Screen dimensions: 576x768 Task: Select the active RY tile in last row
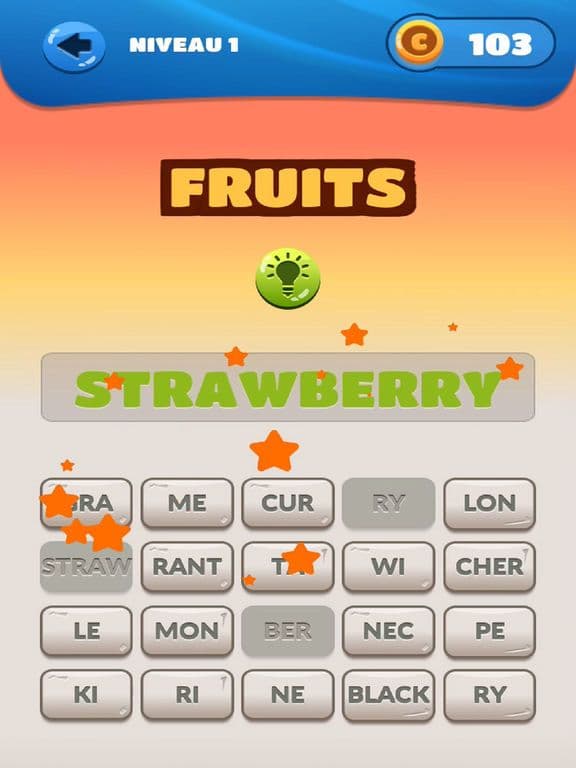click(x=490, y=695)
